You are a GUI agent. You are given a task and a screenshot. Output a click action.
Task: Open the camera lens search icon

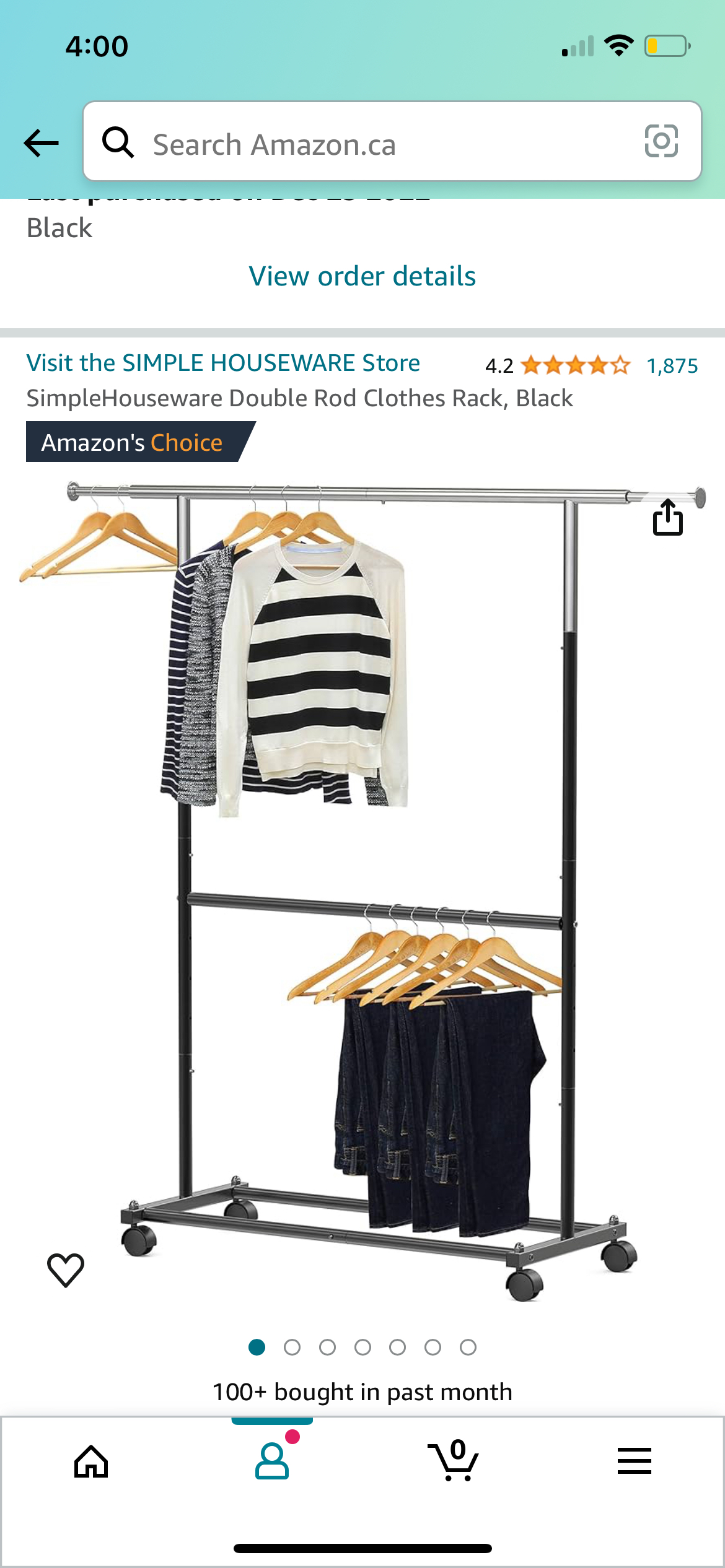click(x=661, y=142)
